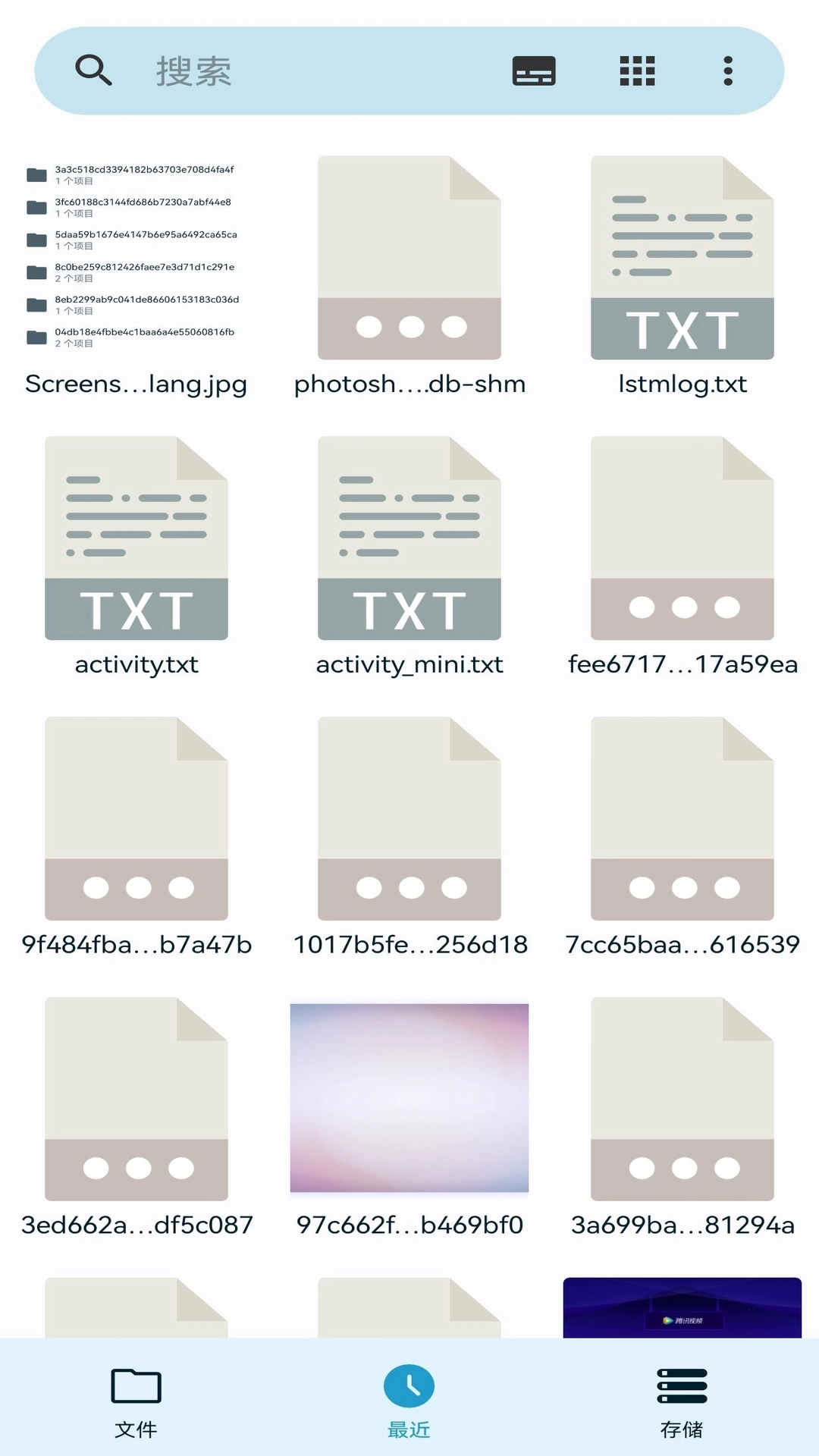Switch view using the card layout icon

tap(535, 70)
